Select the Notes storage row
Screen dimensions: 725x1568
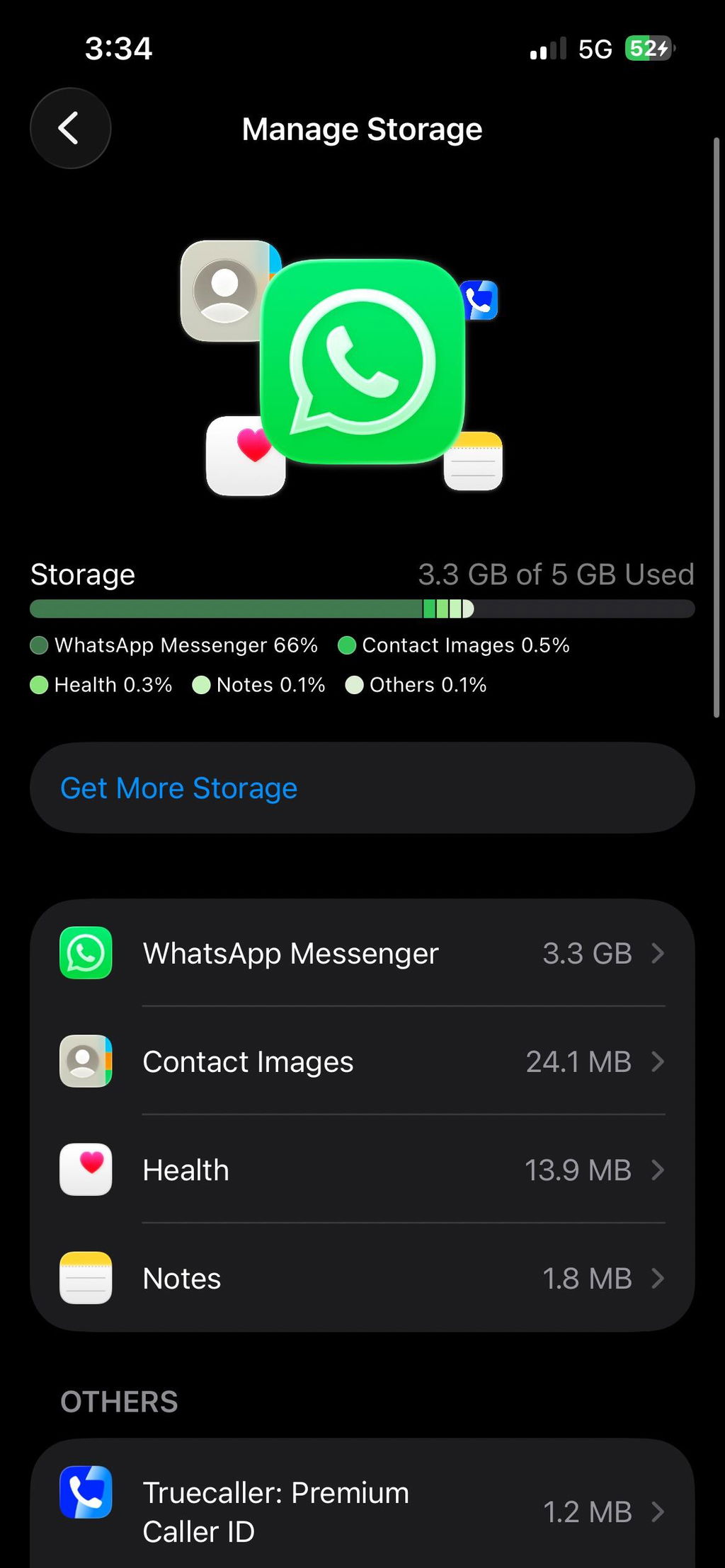click(x=362, y=1278)
